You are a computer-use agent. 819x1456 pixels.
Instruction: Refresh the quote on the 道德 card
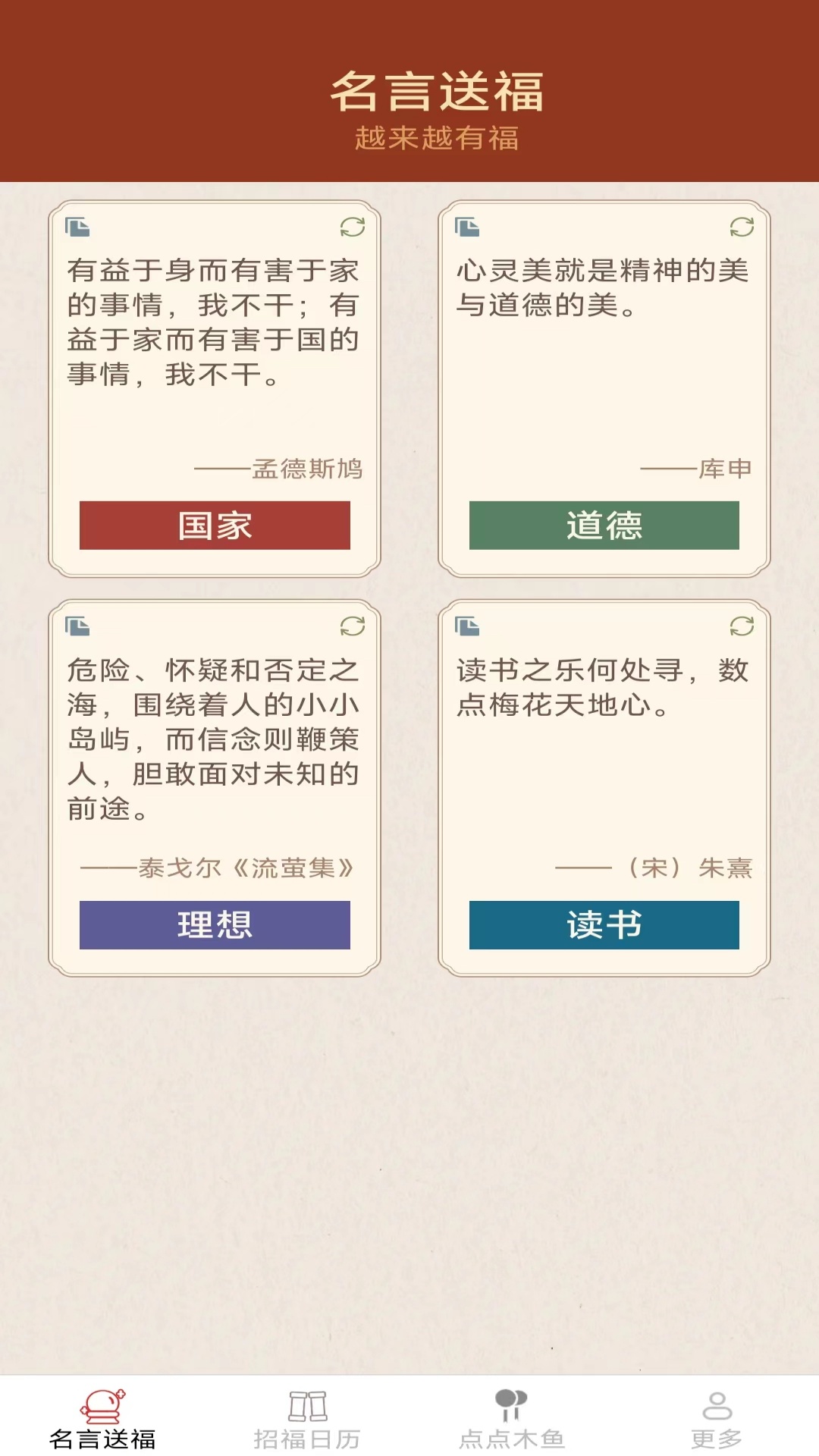[x=742, y=227]
